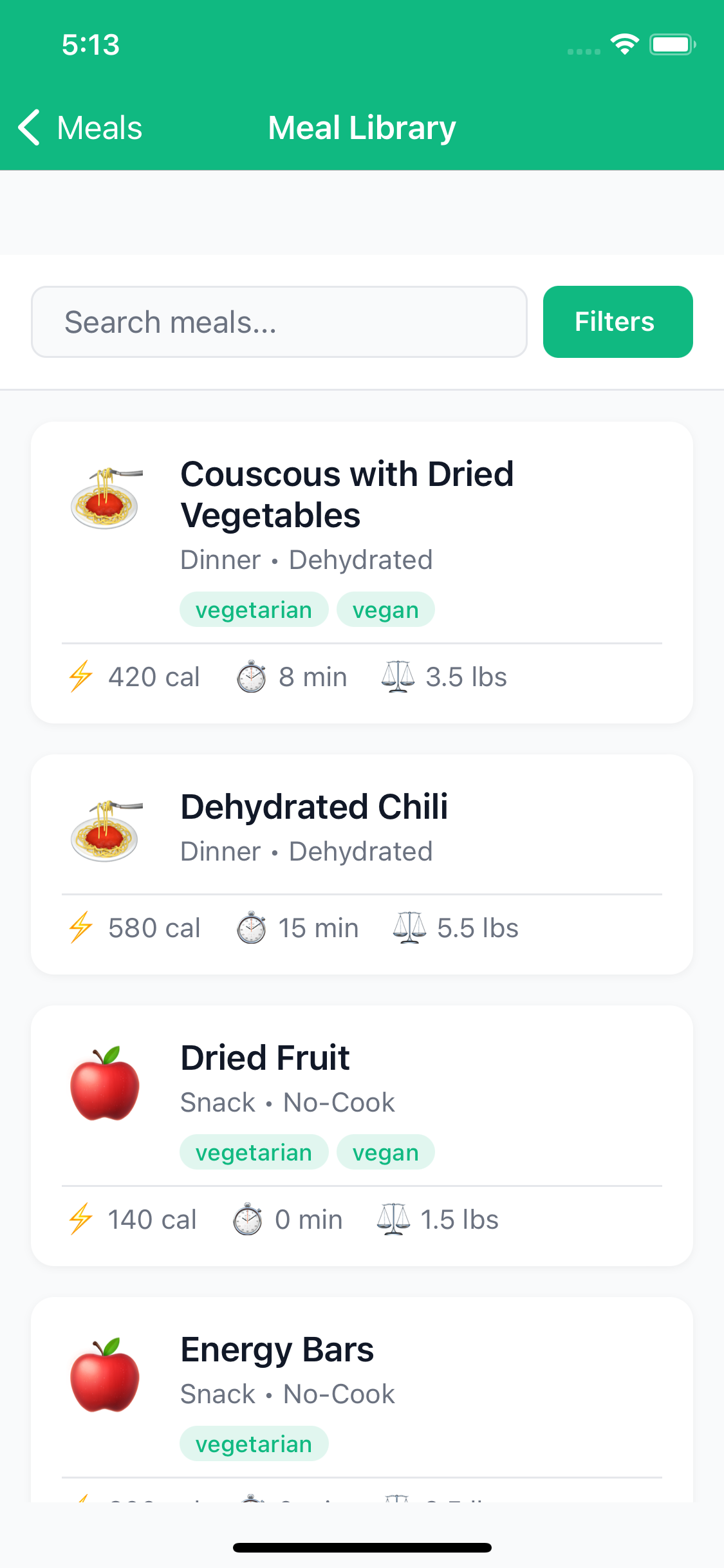
Task: Open the Dehydrated Chili meal card
Action: pyautogui.click(x=362, y=863)
